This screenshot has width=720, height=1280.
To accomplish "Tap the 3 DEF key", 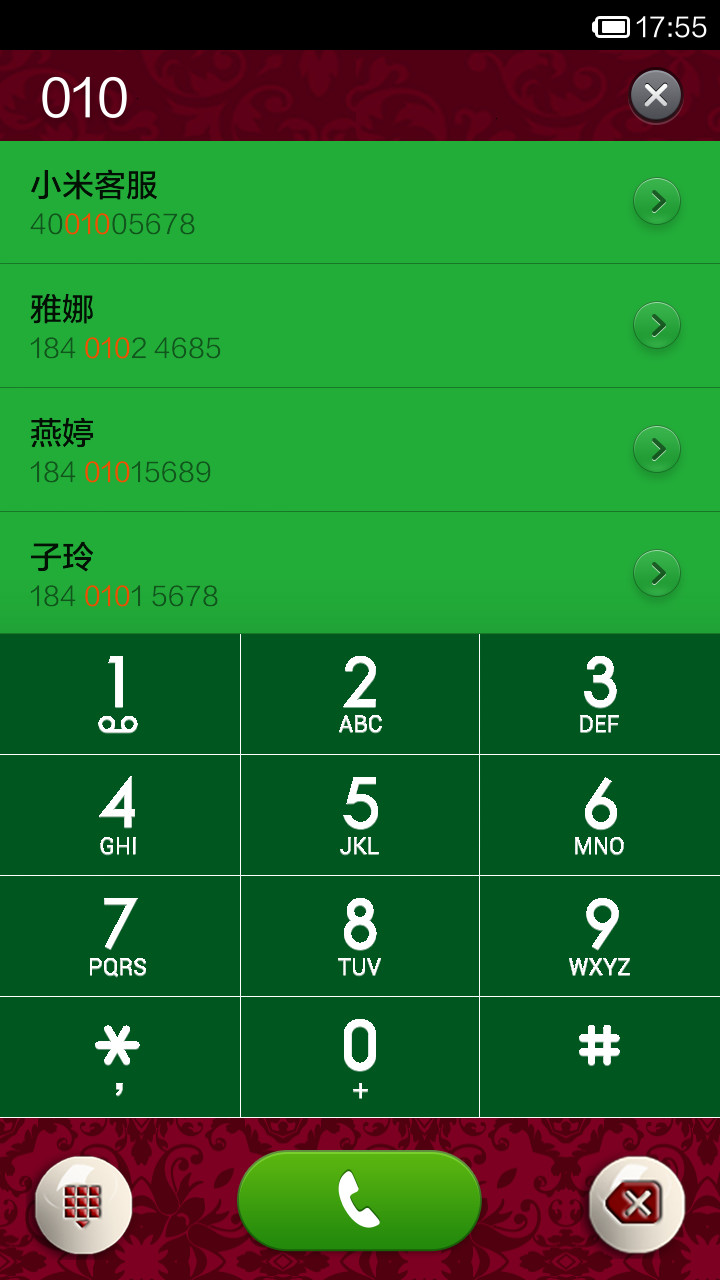I will 600,694.
